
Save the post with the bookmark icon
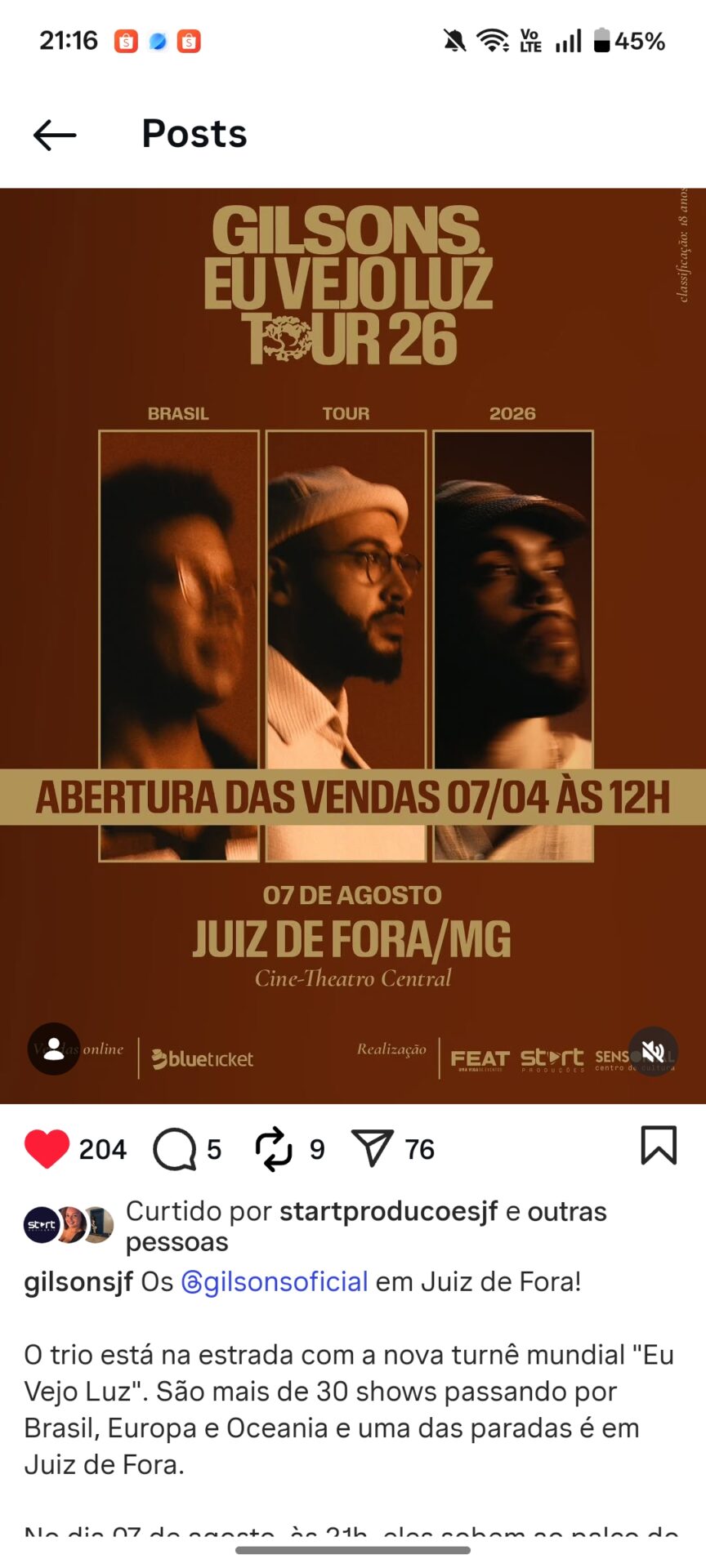(660, 1147)
